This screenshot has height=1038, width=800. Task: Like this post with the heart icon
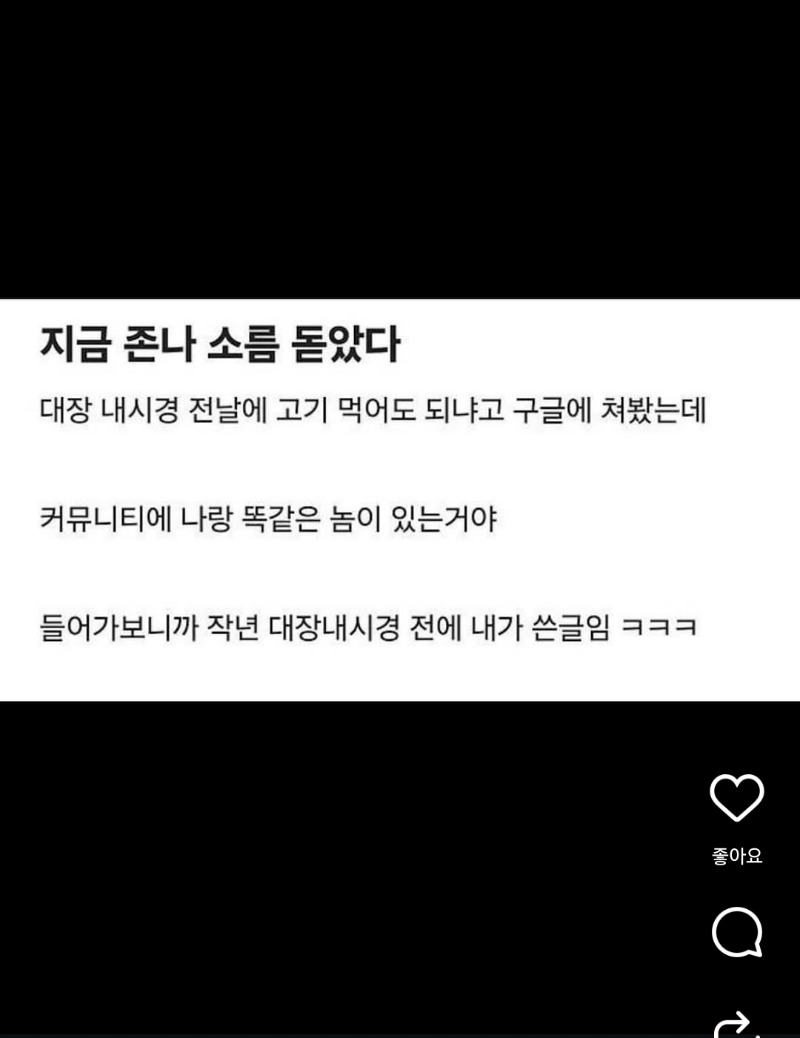tap(737, 797)
